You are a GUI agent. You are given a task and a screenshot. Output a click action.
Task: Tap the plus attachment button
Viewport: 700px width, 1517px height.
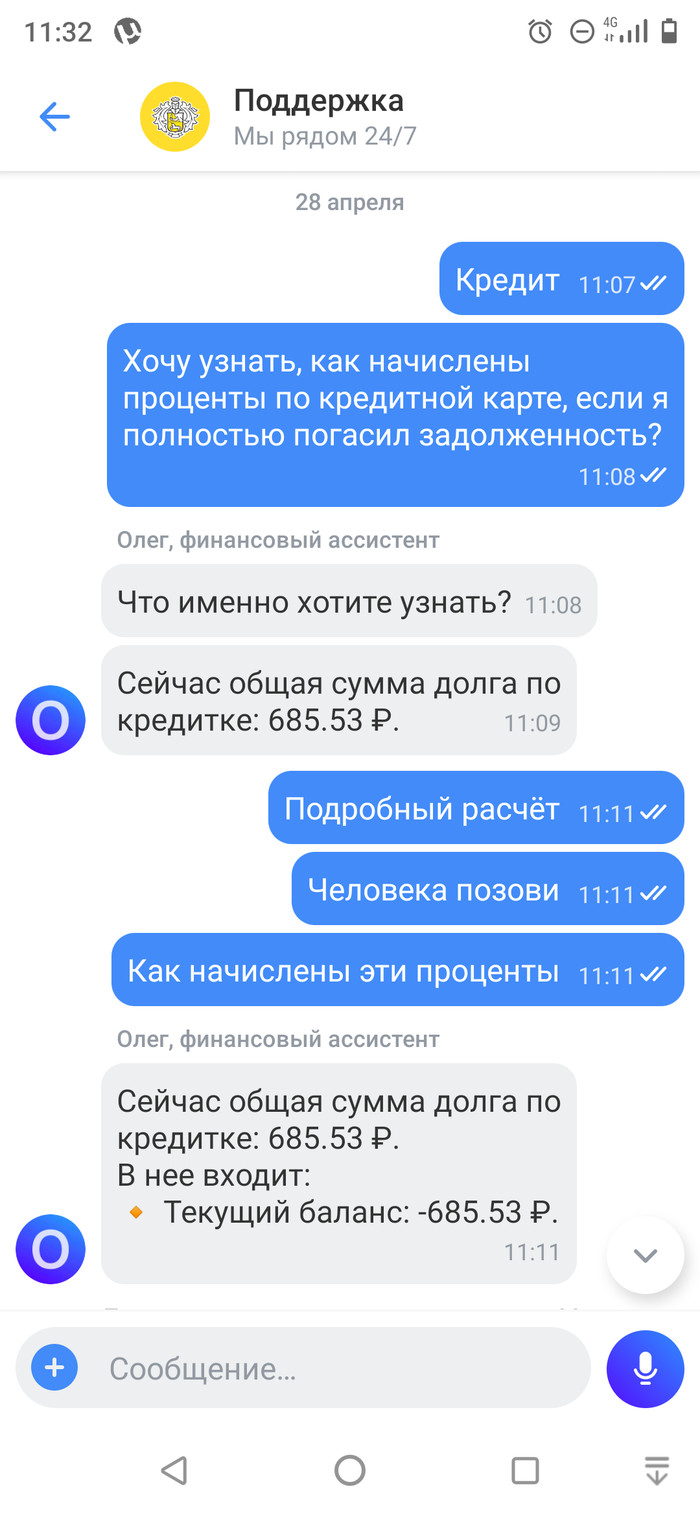click(54, 1367)
